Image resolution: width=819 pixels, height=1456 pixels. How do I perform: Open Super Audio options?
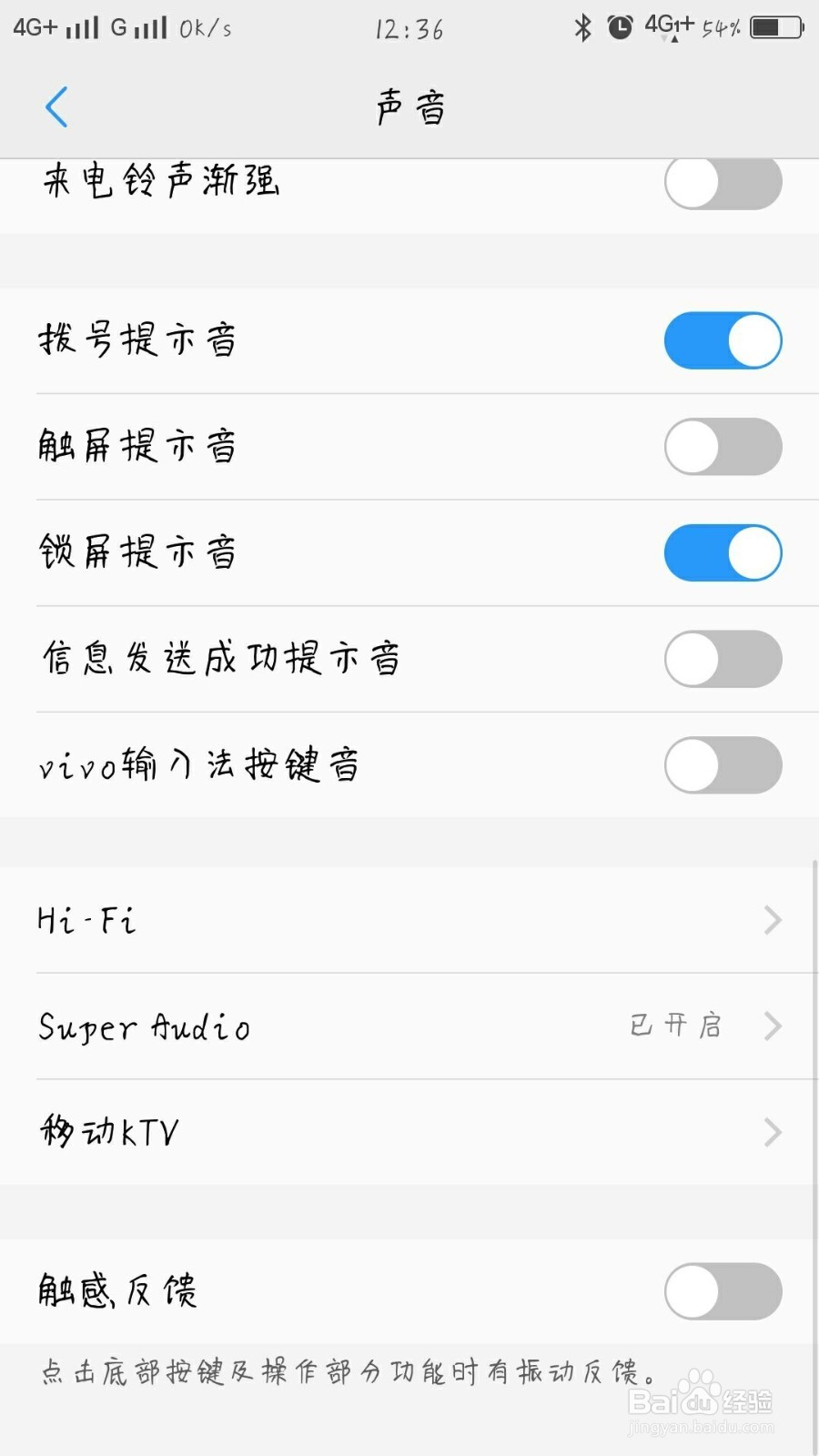409,1026
